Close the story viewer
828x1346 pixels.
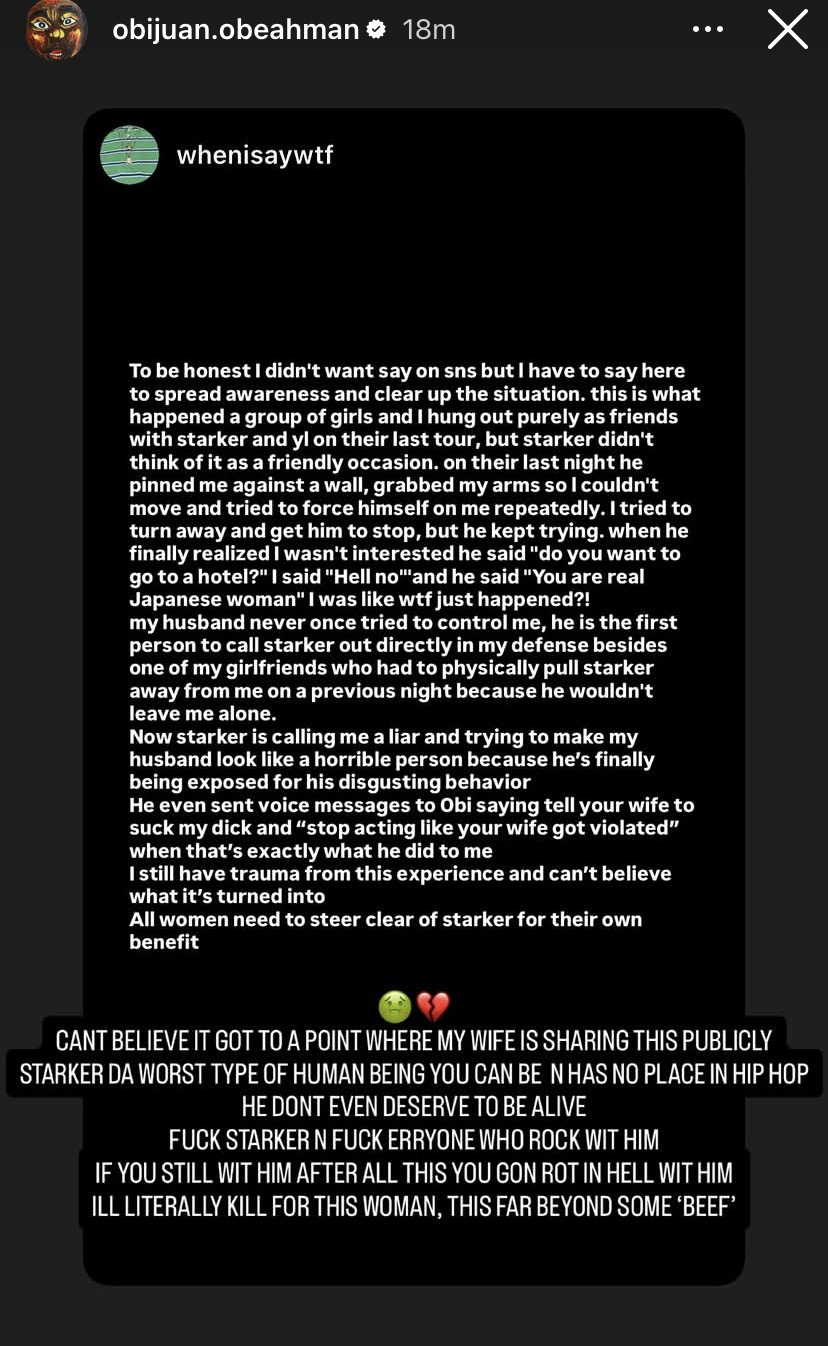[787, 30]
